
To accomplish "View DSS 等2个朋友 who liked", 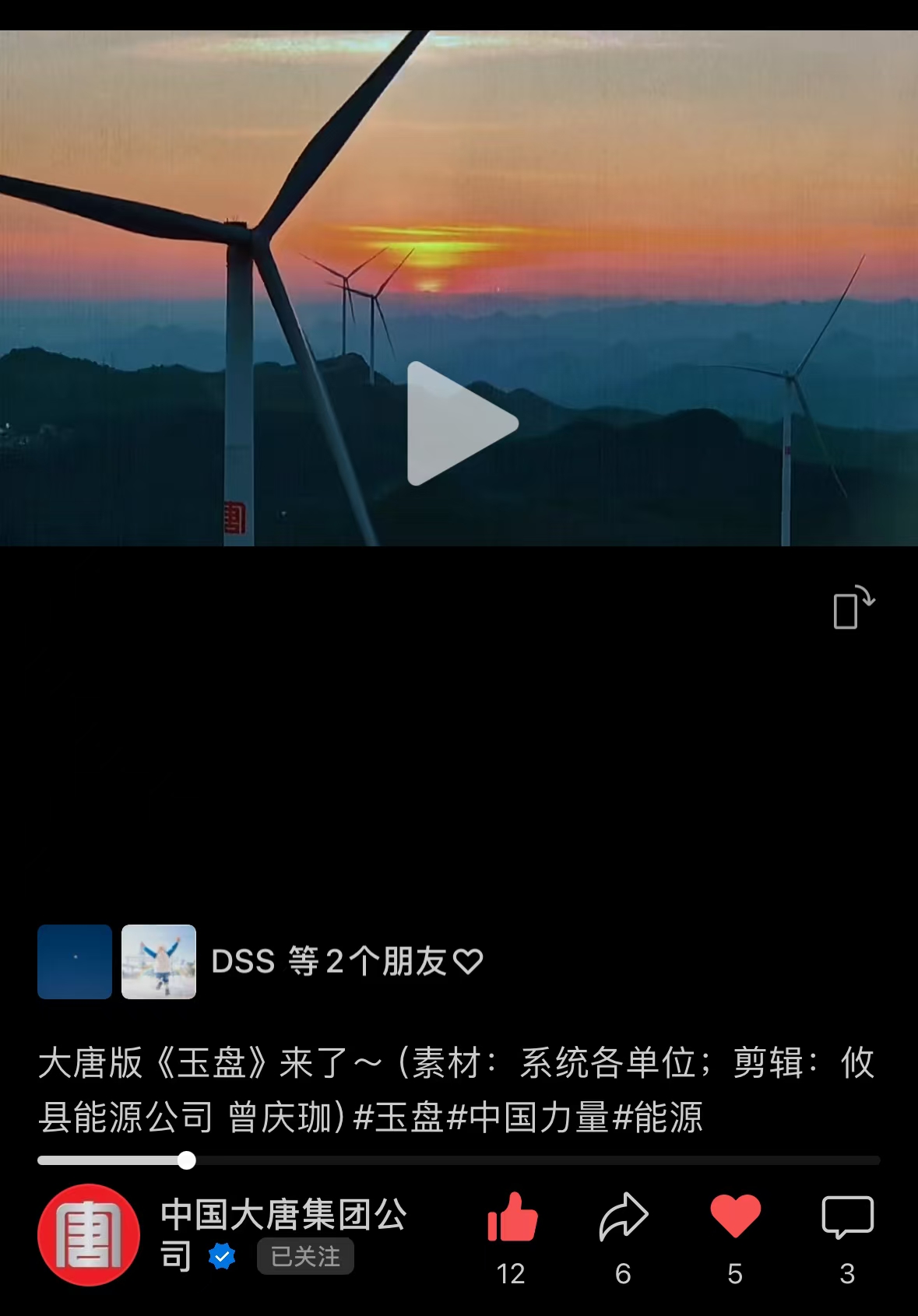I will tap(347, 962).
